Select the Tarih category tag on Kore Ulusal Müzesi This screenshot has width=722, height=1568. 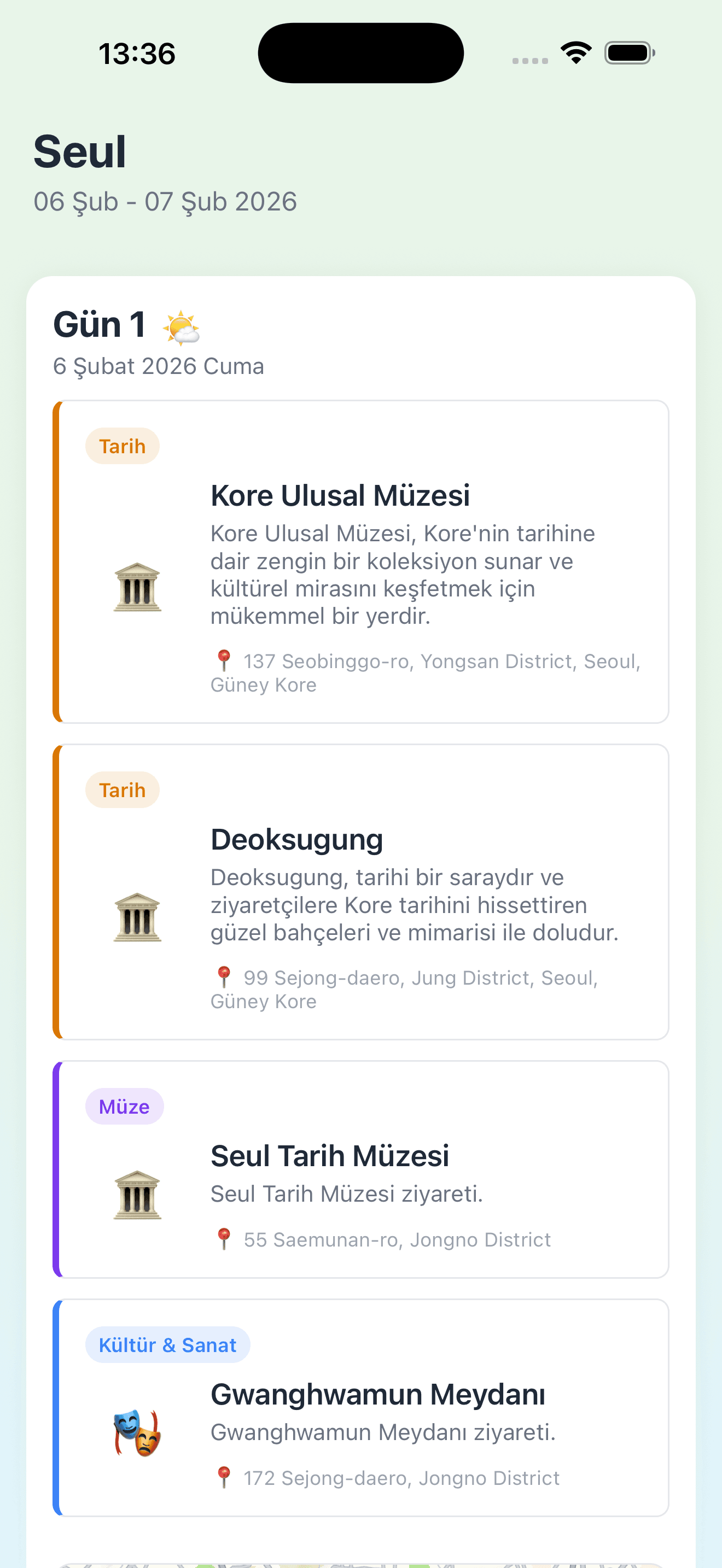[x=122, y=446]
